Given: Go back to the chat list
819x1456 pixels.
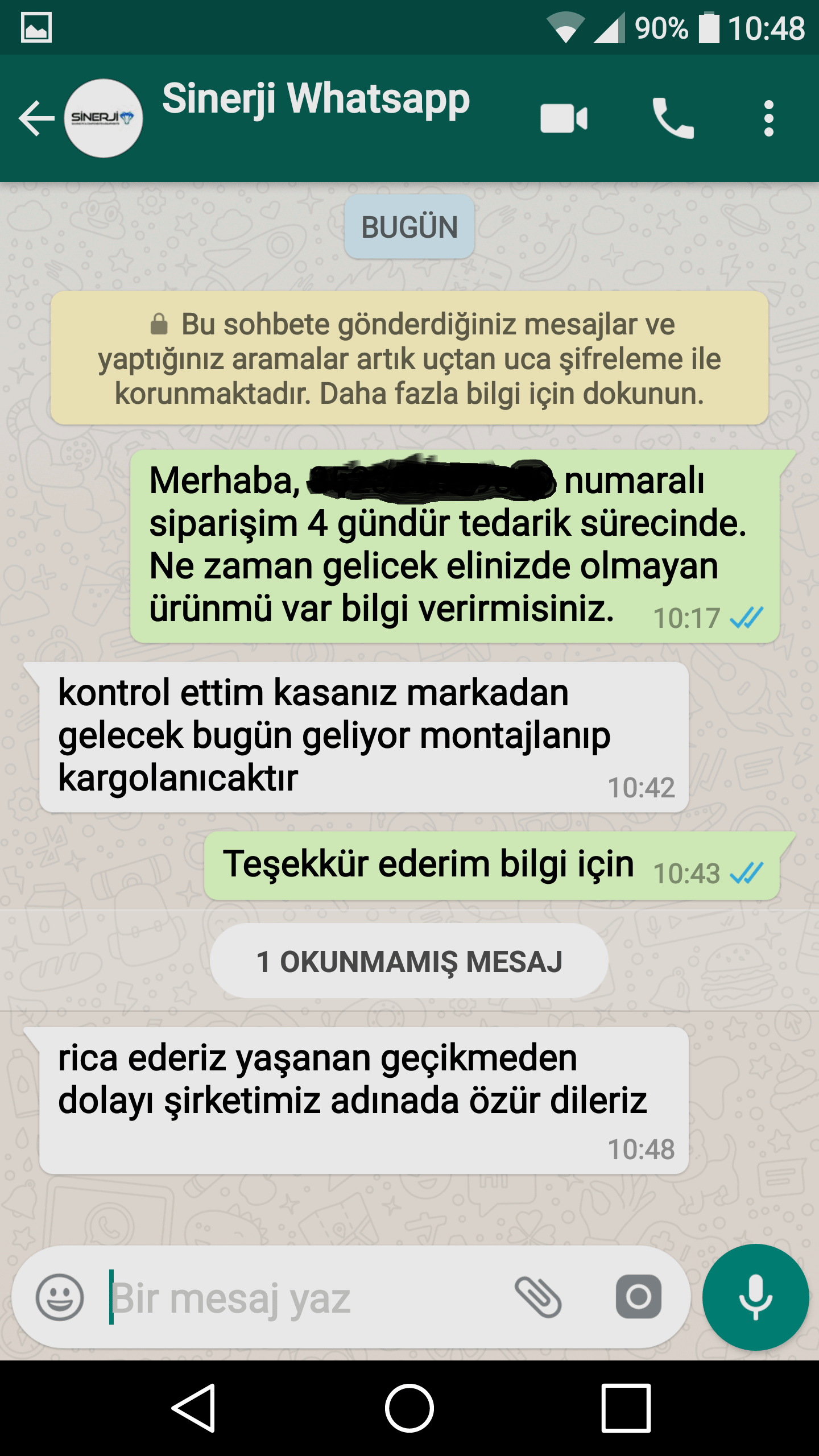Looking at the screenshot, I should pos(36,118).
